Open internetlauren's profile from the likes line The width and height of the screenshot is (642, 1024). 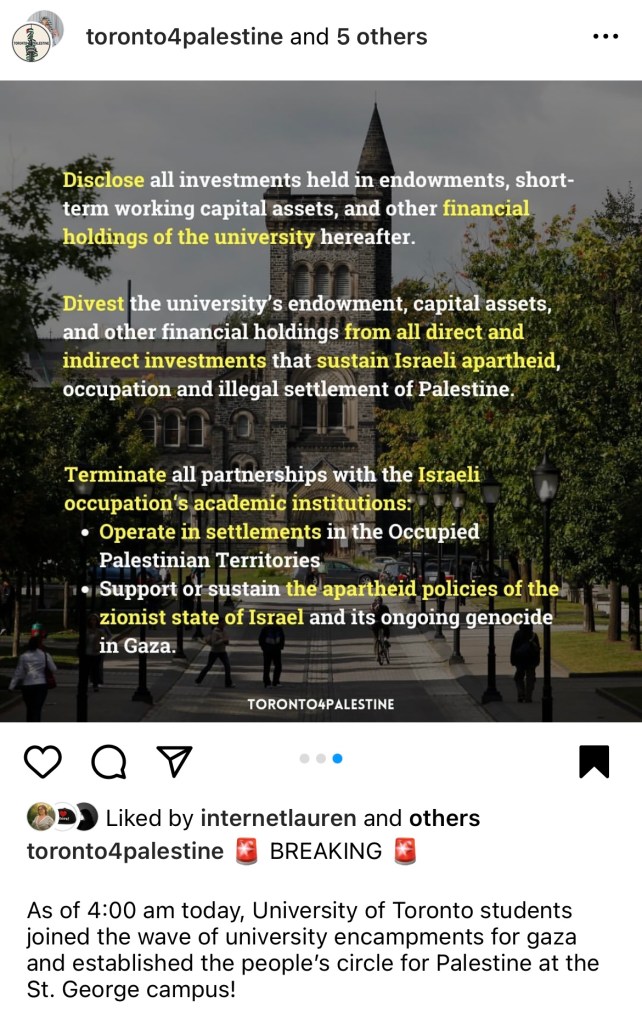278,818
